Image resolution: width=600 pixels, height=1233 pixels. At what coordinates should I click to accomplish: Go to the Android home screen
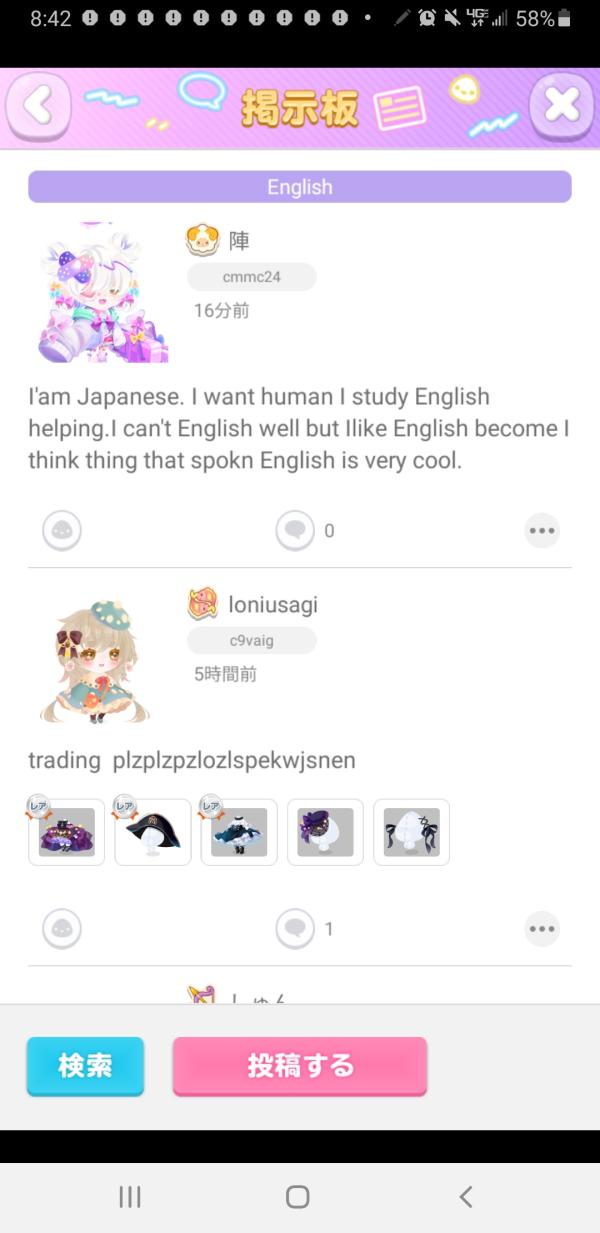click(x=297, y=1197)
